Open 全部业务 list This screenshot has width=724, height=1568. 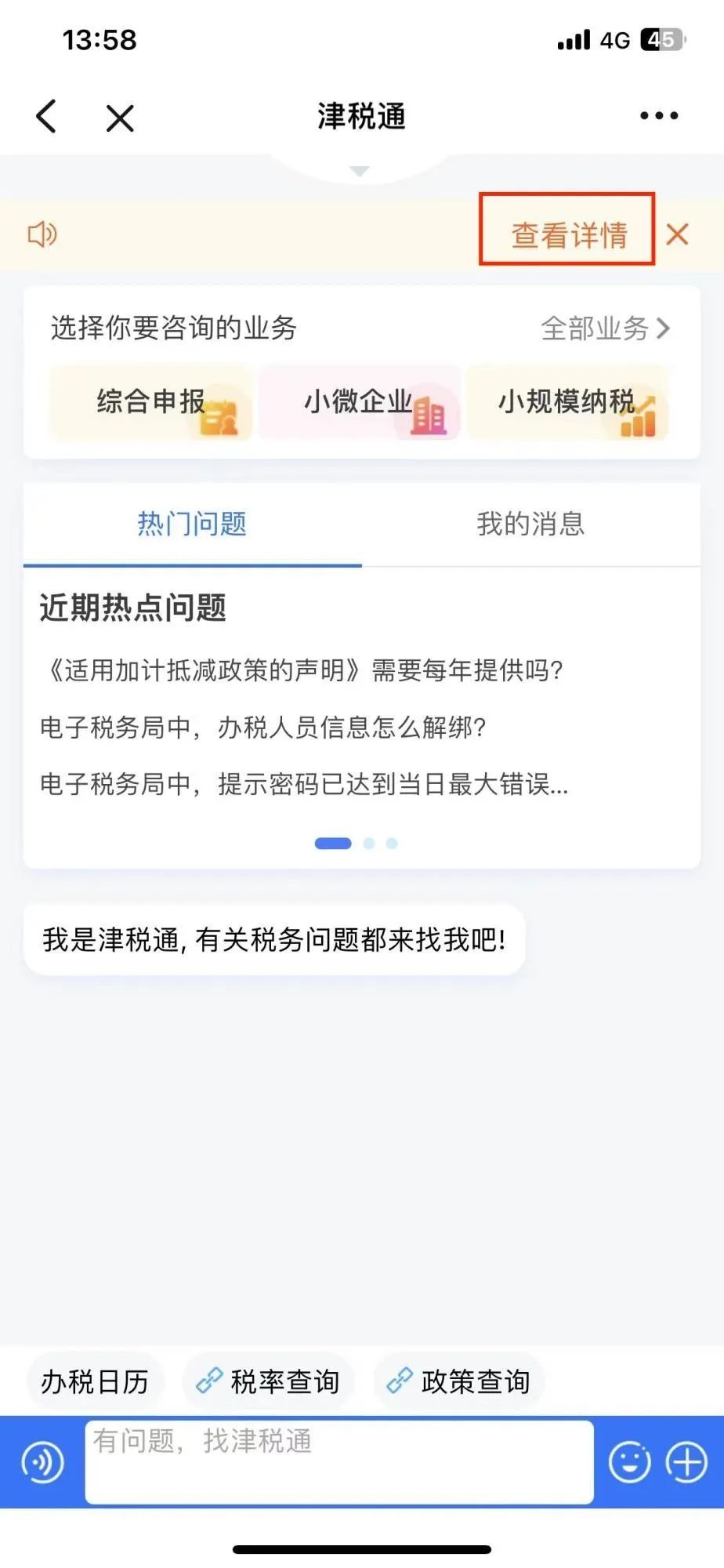point(605,328)
